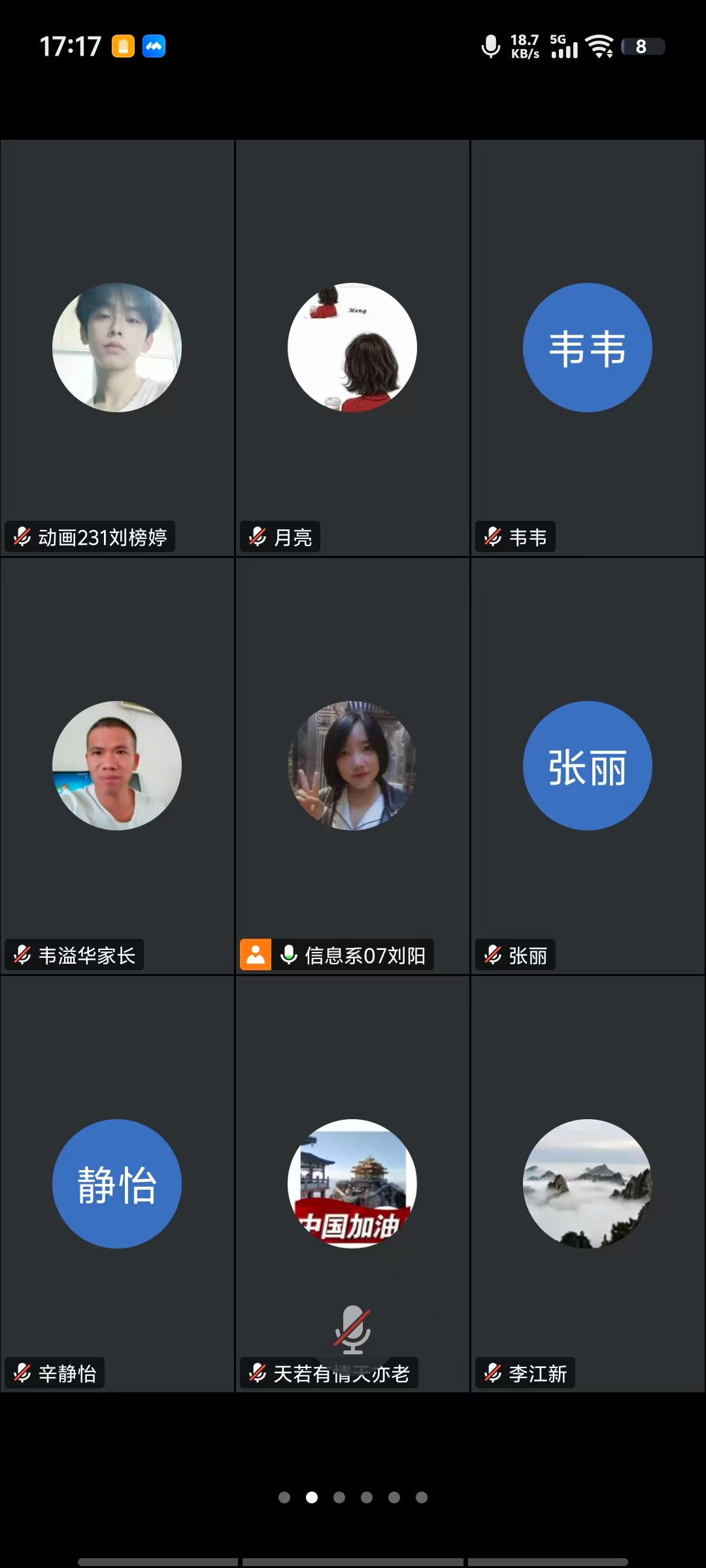Open the 天若有情天亦老 participant tile
This screenshot has height=1568, width=706.
[352, 1184]
